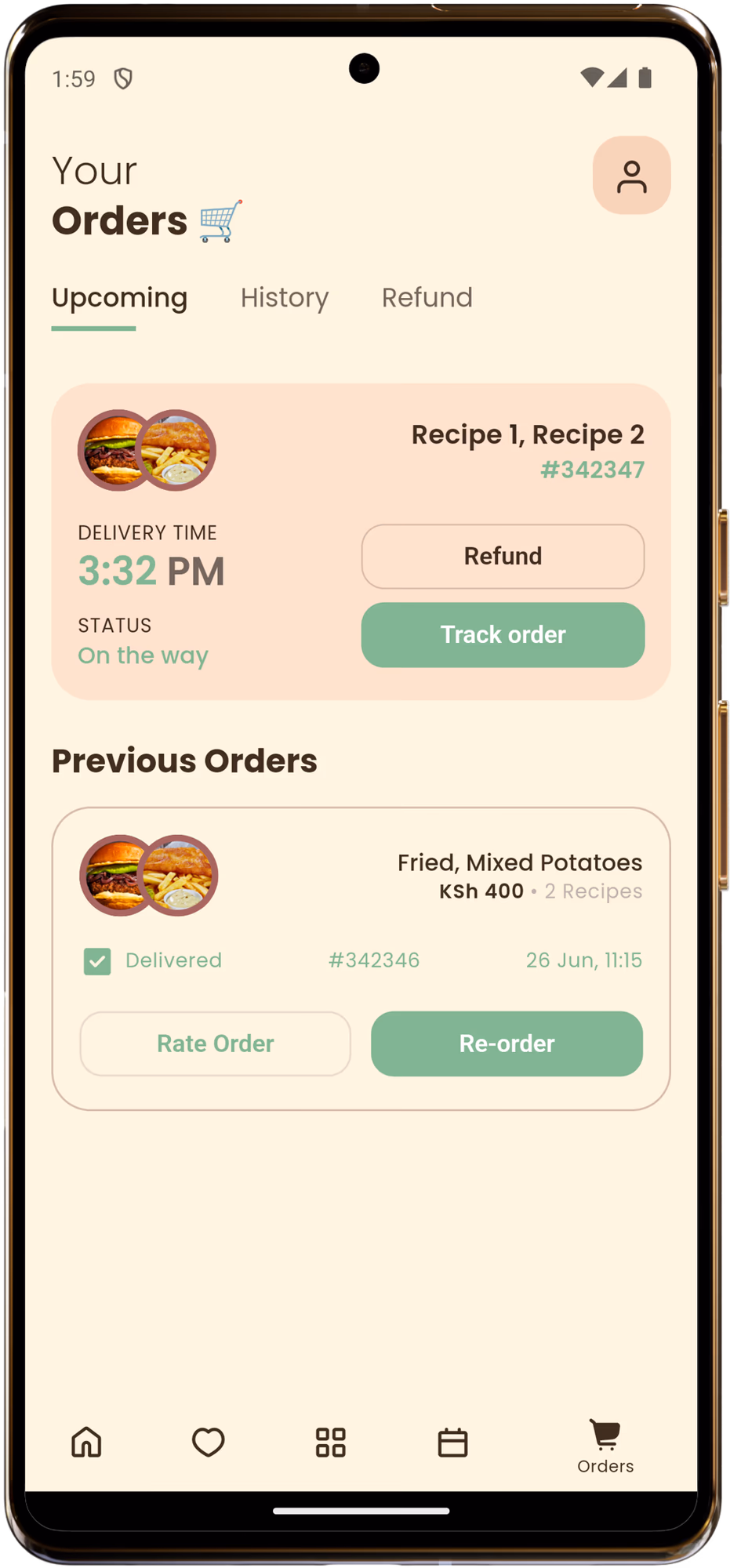Click the On the way status text
The width and height of the screenshot is (730, 1568).
coord(143,655)
